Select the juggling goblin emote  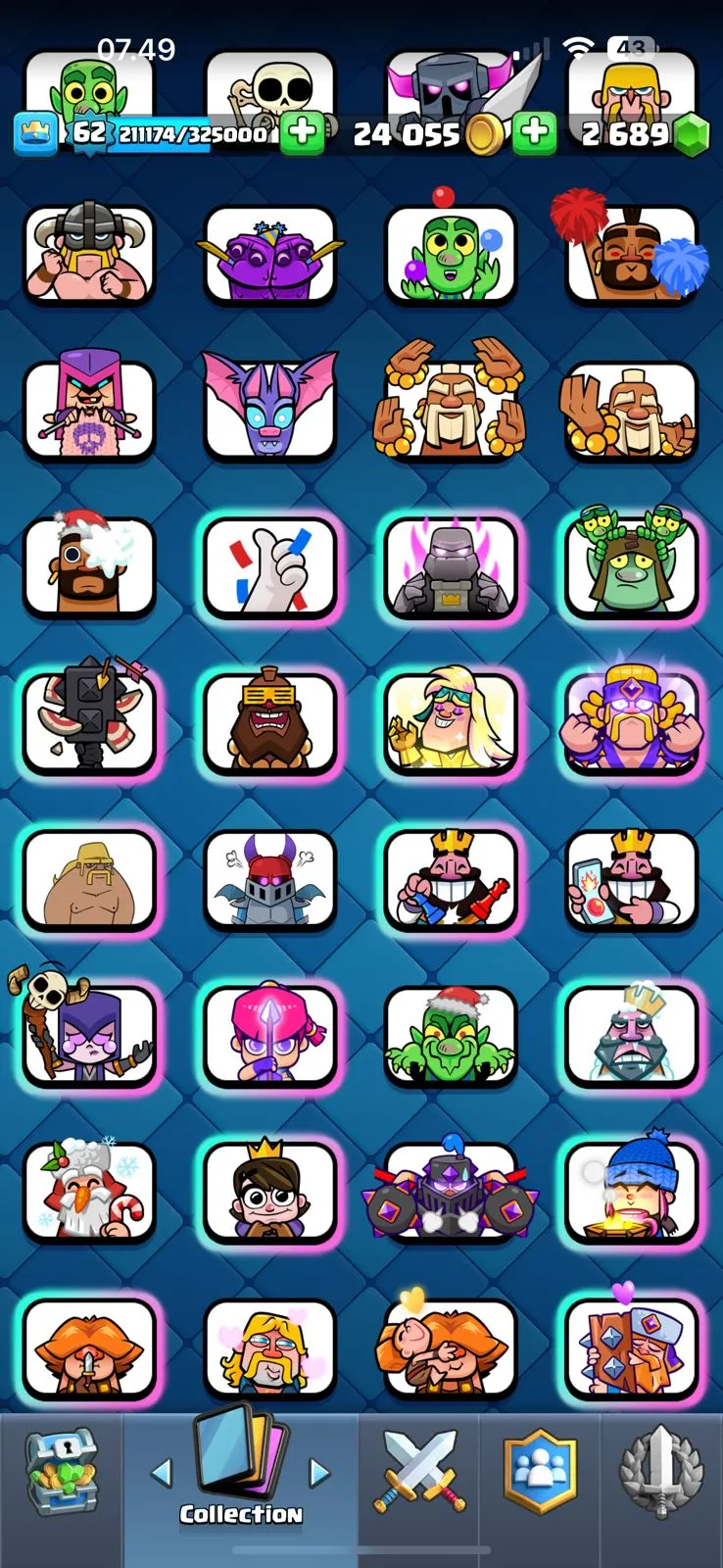[x=451, y=253]
